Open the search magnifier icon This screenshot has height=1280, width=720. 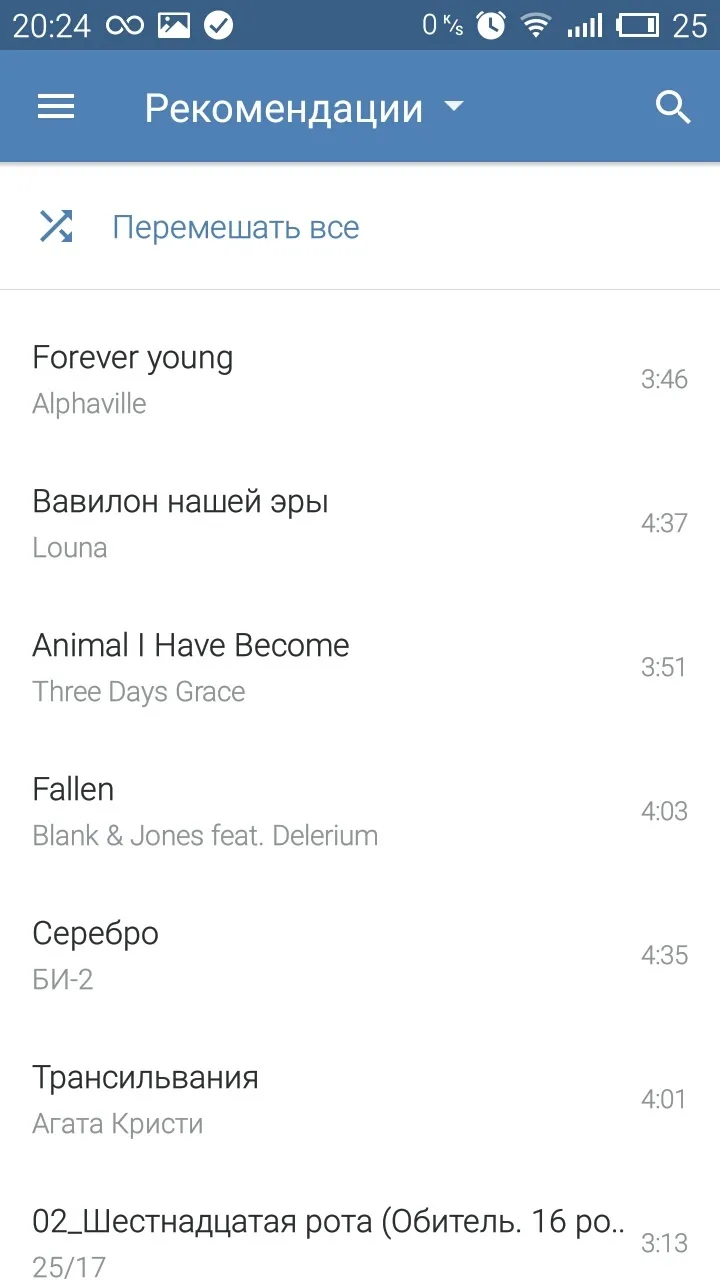[673, 107]
